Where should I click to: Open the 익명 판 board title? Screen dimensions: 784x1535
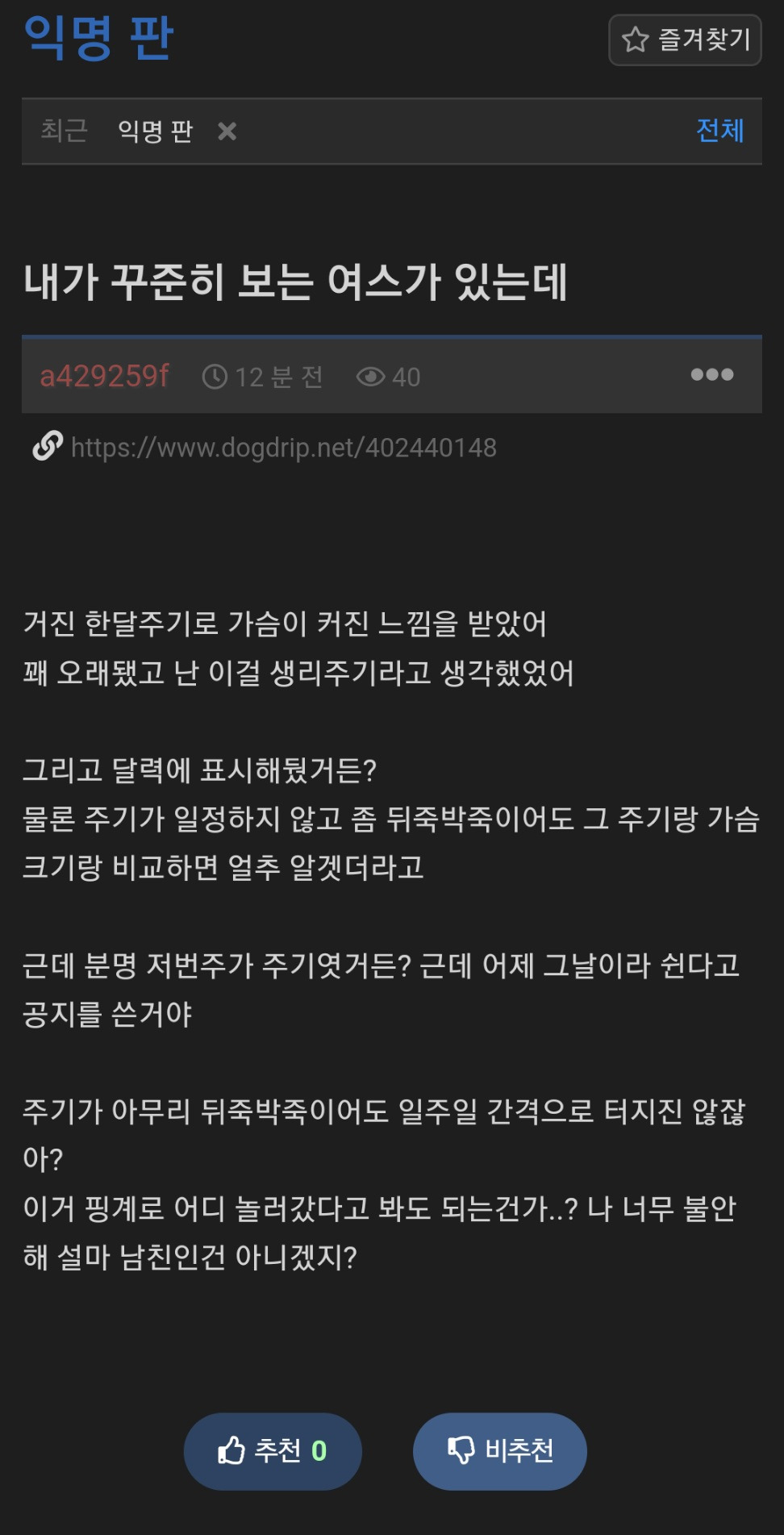(x=98, y=37)
